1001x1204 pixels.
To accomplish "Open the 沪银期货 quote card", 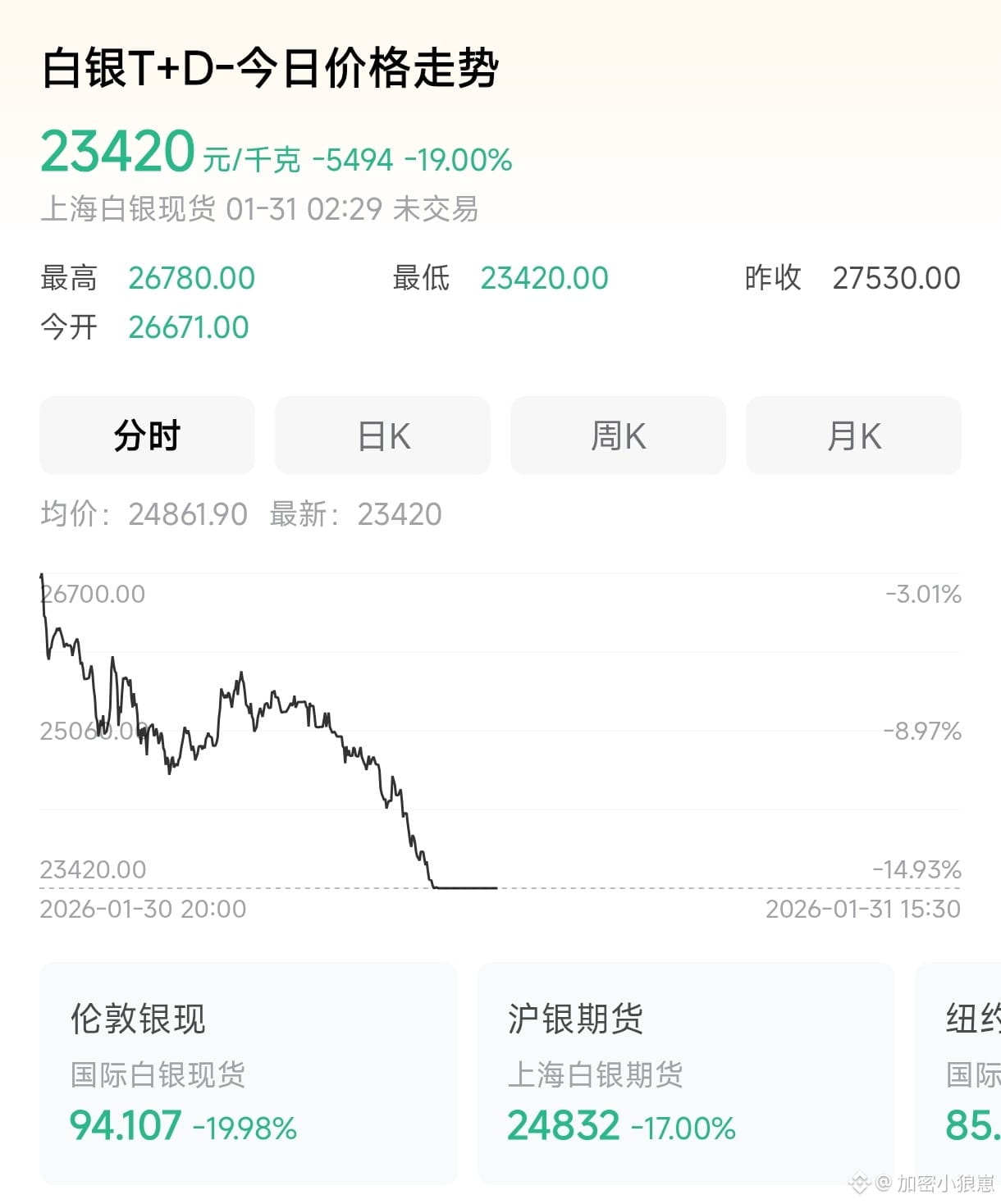I will 685,1073.
